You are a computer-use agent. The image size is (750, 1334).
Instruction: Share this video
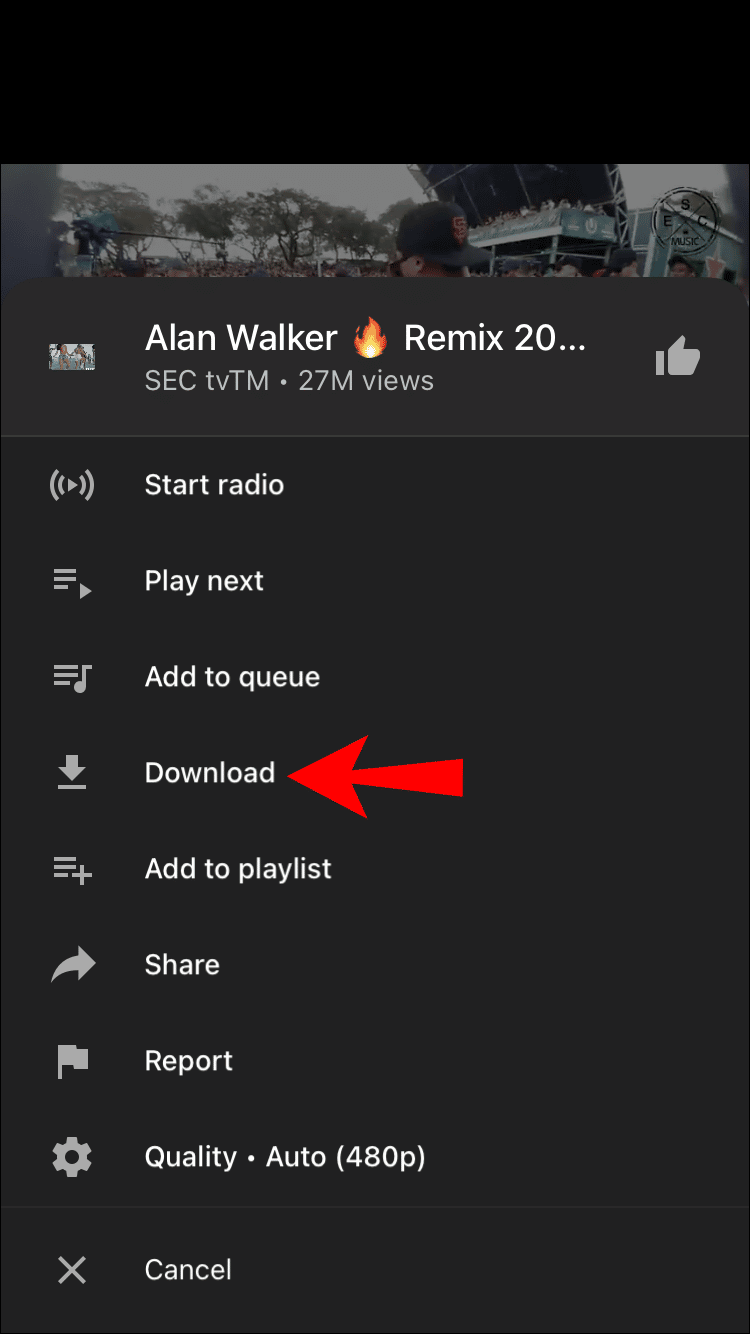(x=182, y=965)
